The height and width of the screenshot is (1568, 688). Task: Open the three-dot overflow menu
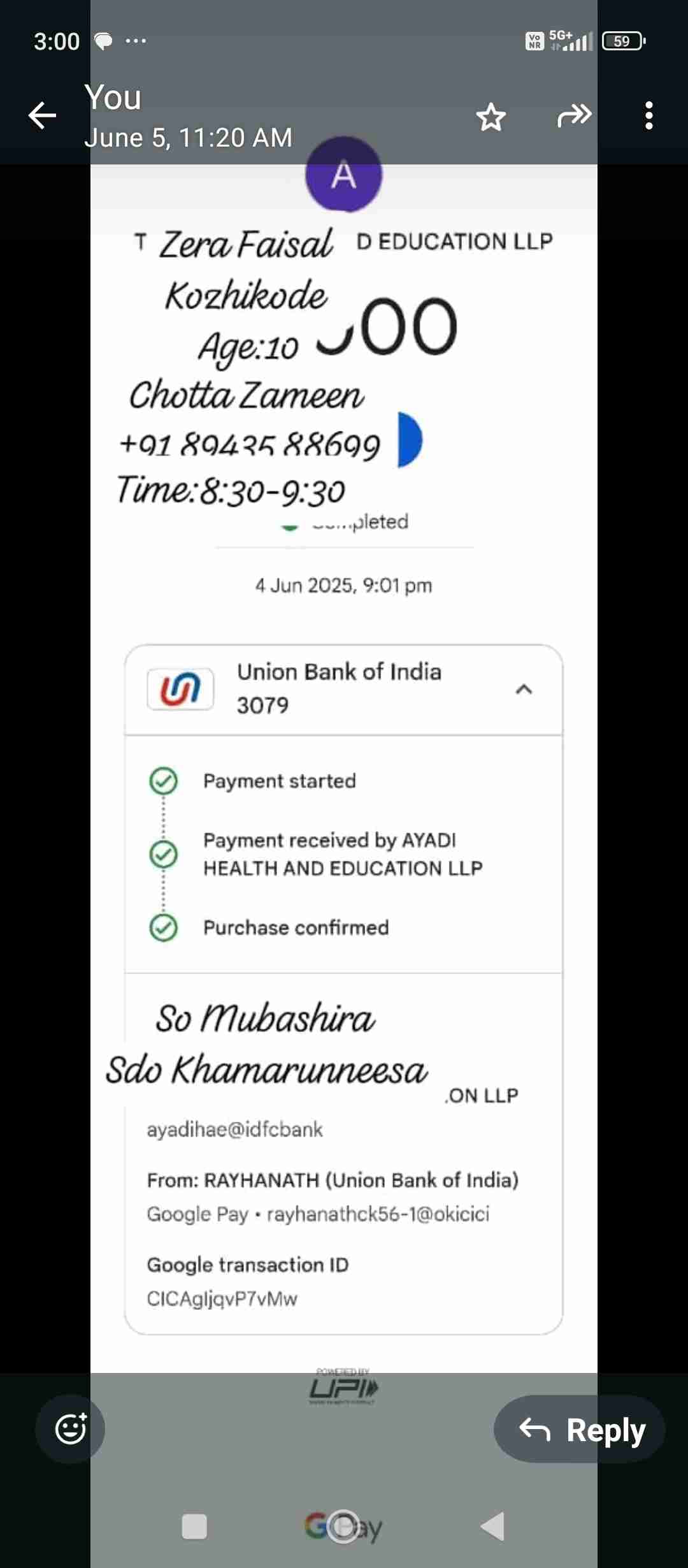pos(649,116)
